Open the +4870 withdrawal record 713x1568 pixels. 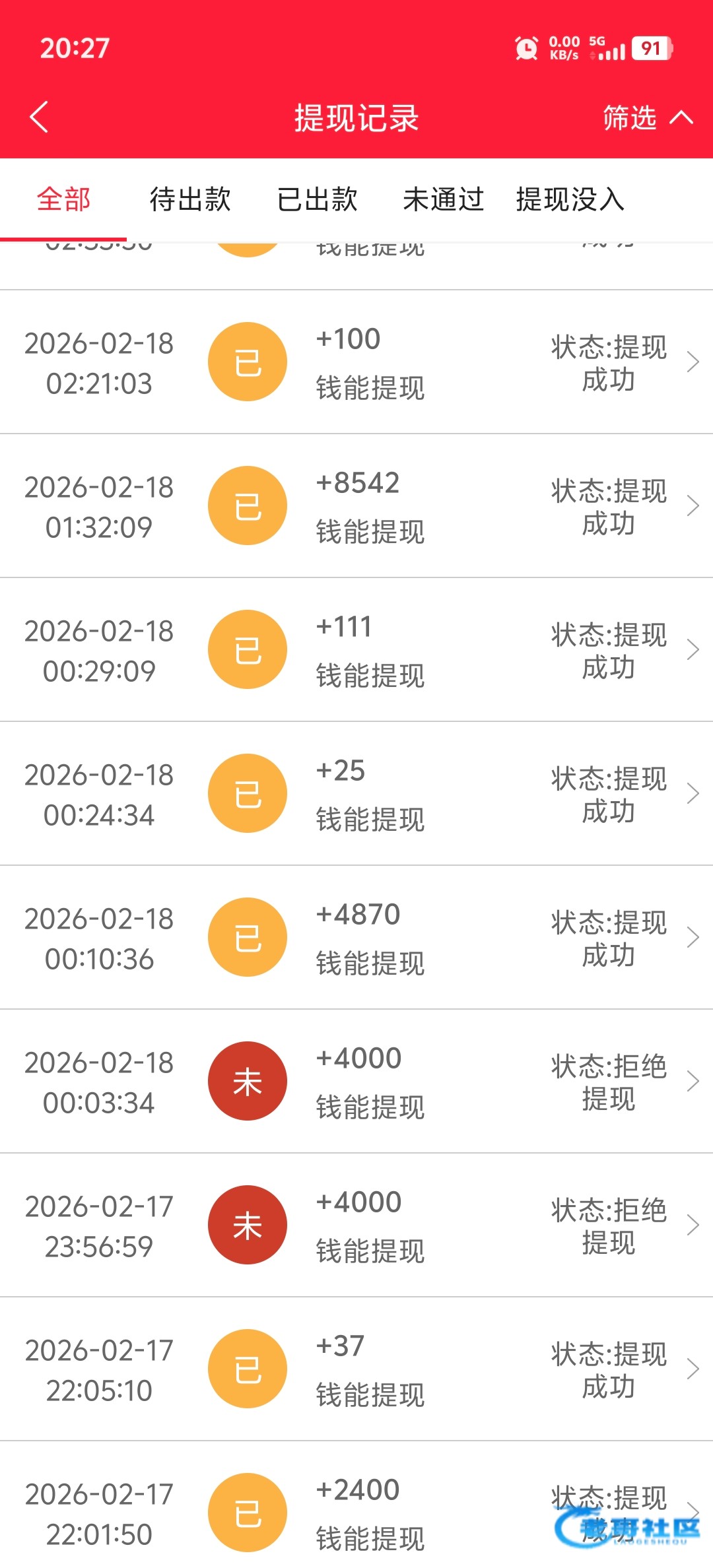(356, 938)
